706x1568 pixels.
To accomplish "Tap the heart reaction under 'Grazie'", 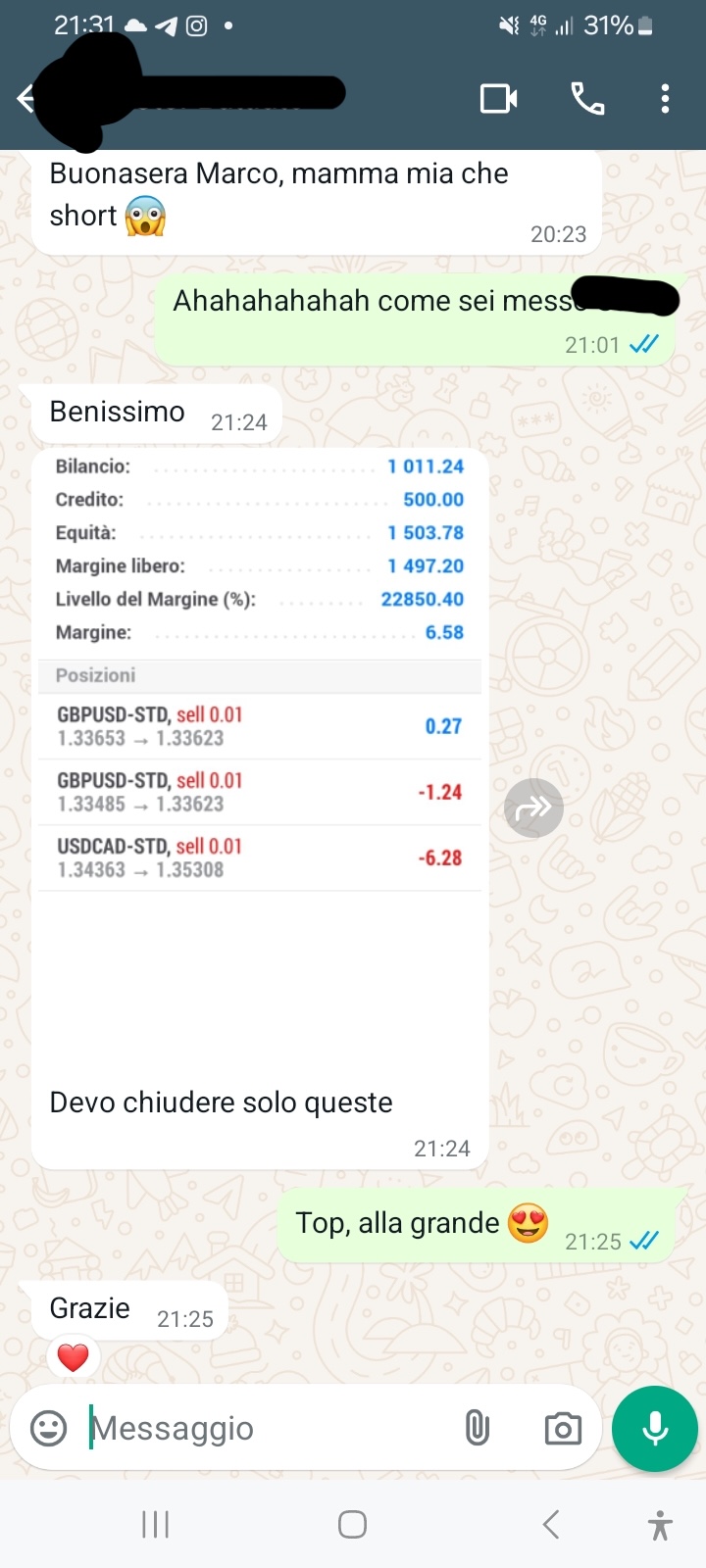I will point(73,1357).
